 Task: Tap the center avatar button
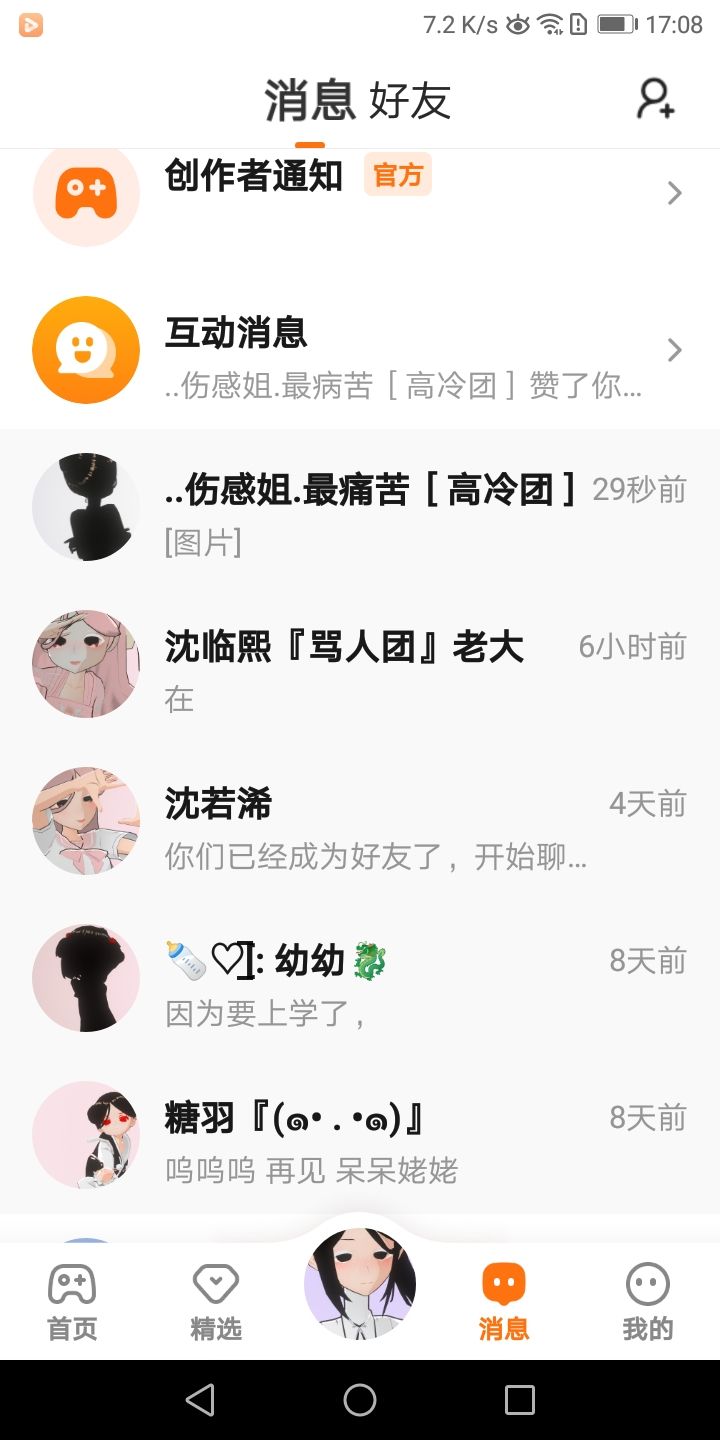point(360,1284)
